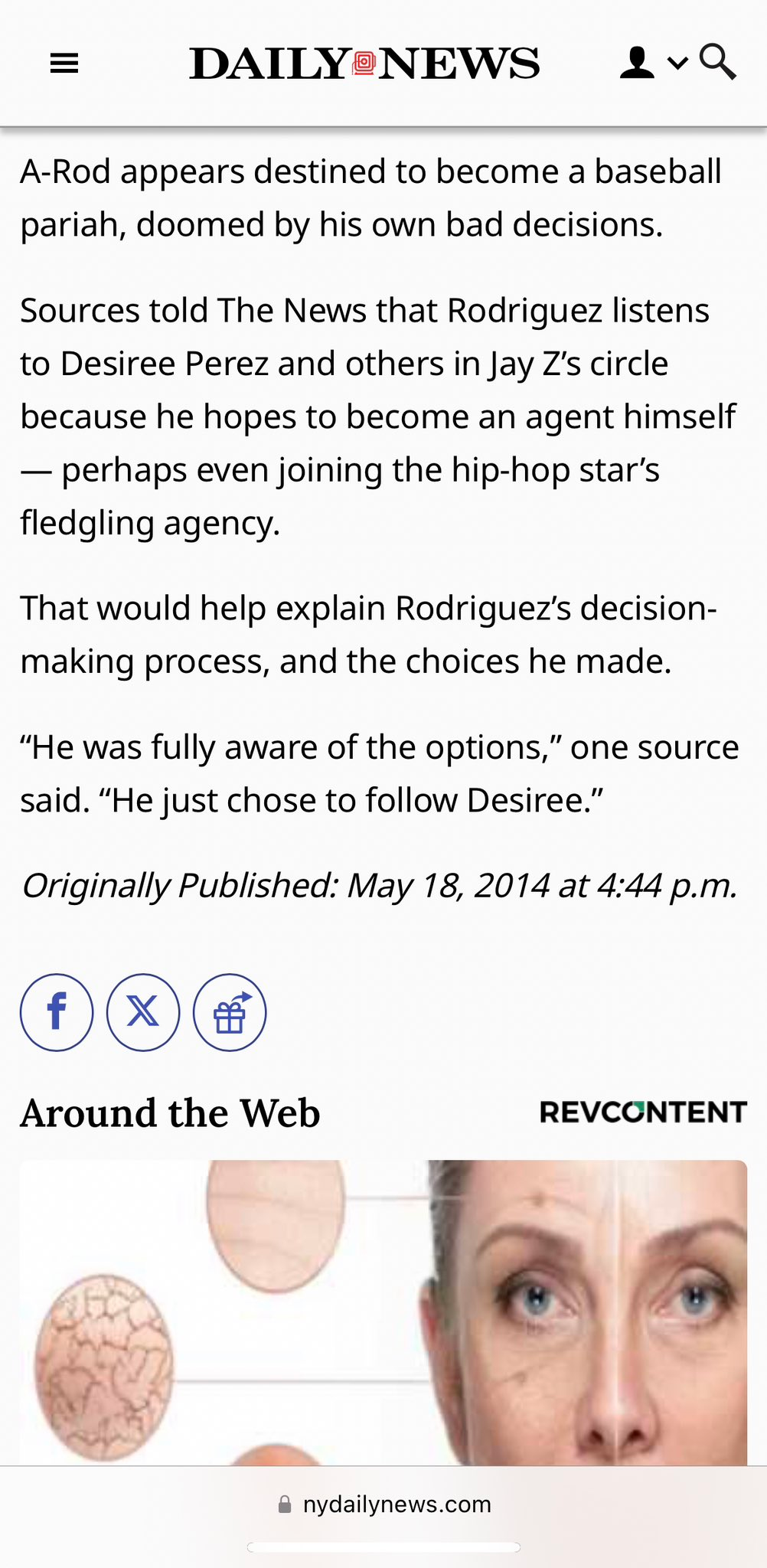The image size is (767, 1568).
Task: Share the article on Facebook
Action: coord(57,1012)
